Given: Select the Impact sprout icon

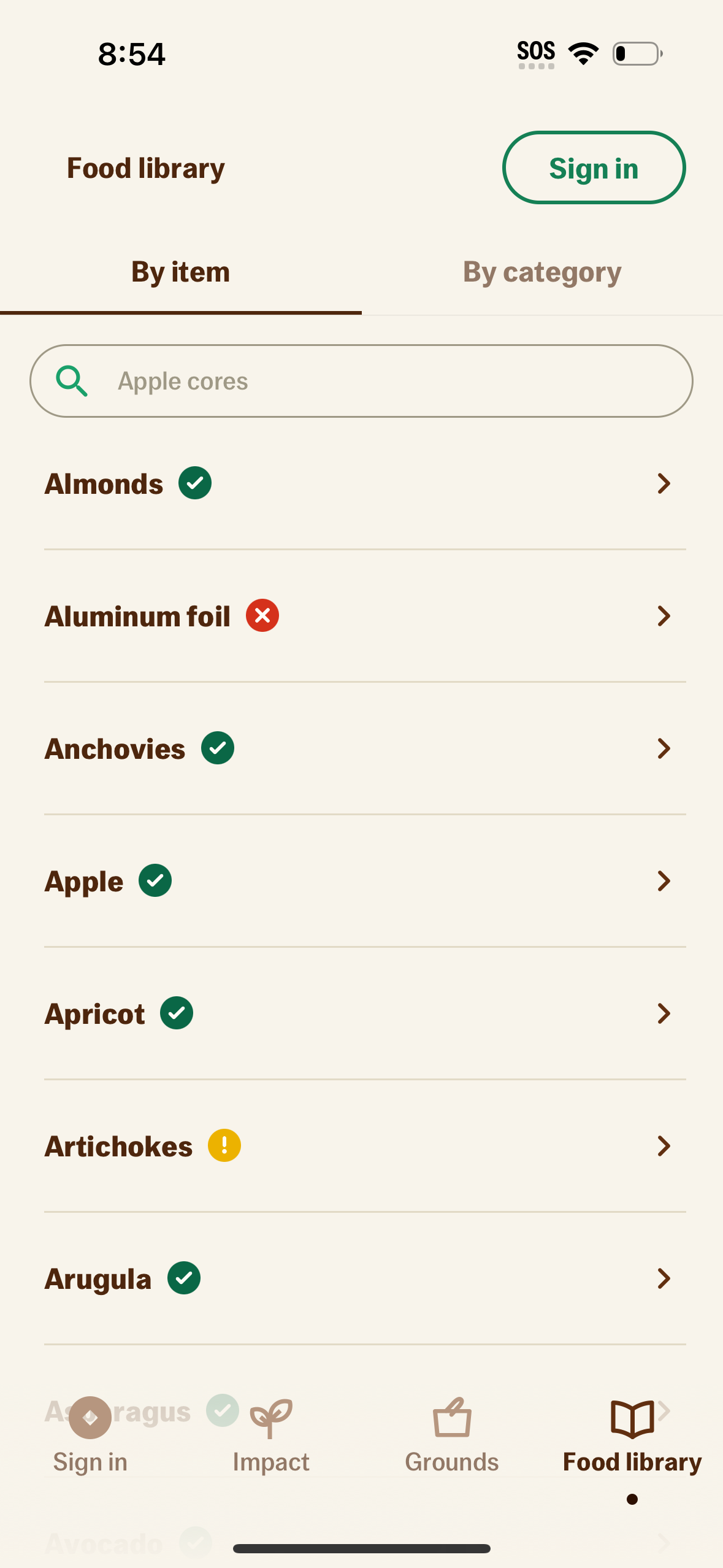Looking at the screenshot, I should click(270, 1417).
